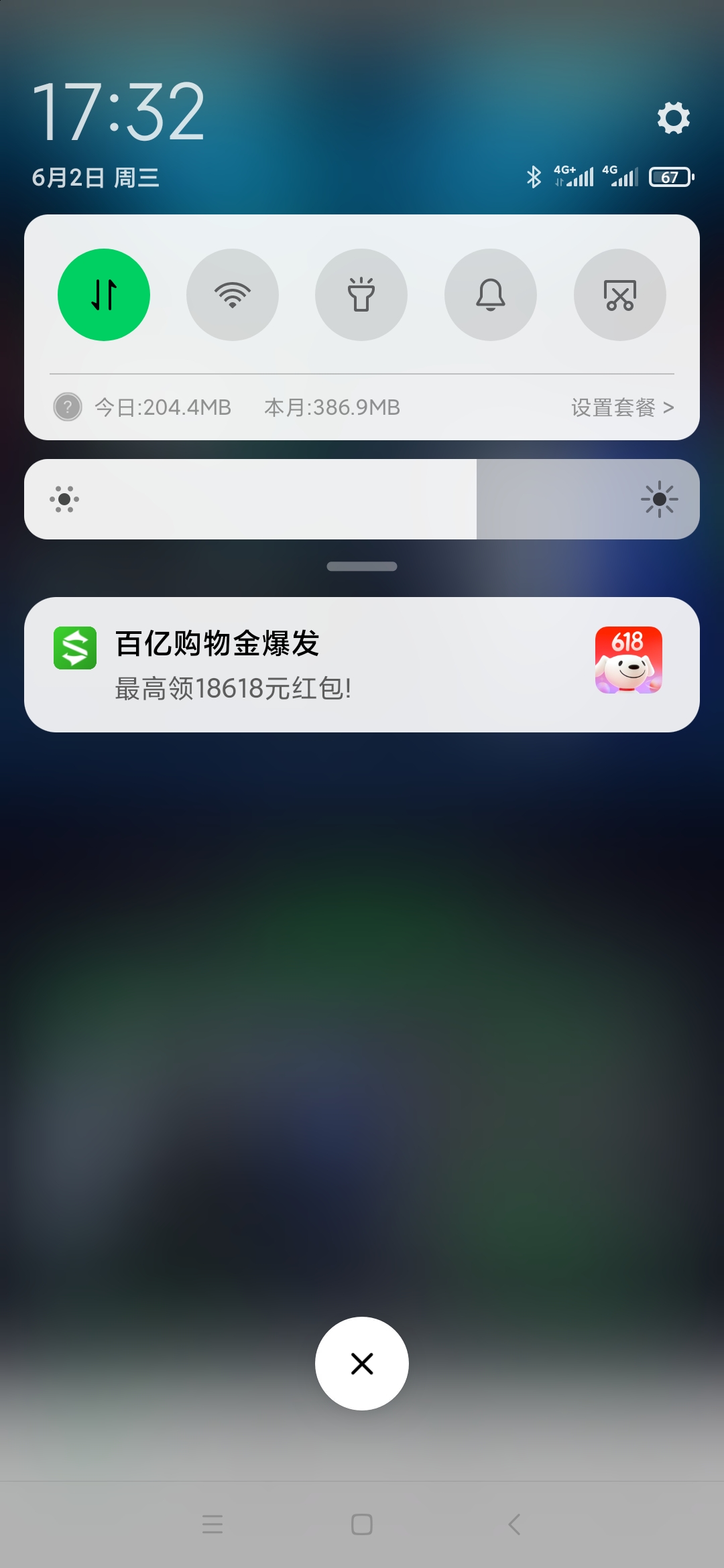The image size is (724, 1568).
Task: Toggle the bell sound mode
Action: (491, 295)
